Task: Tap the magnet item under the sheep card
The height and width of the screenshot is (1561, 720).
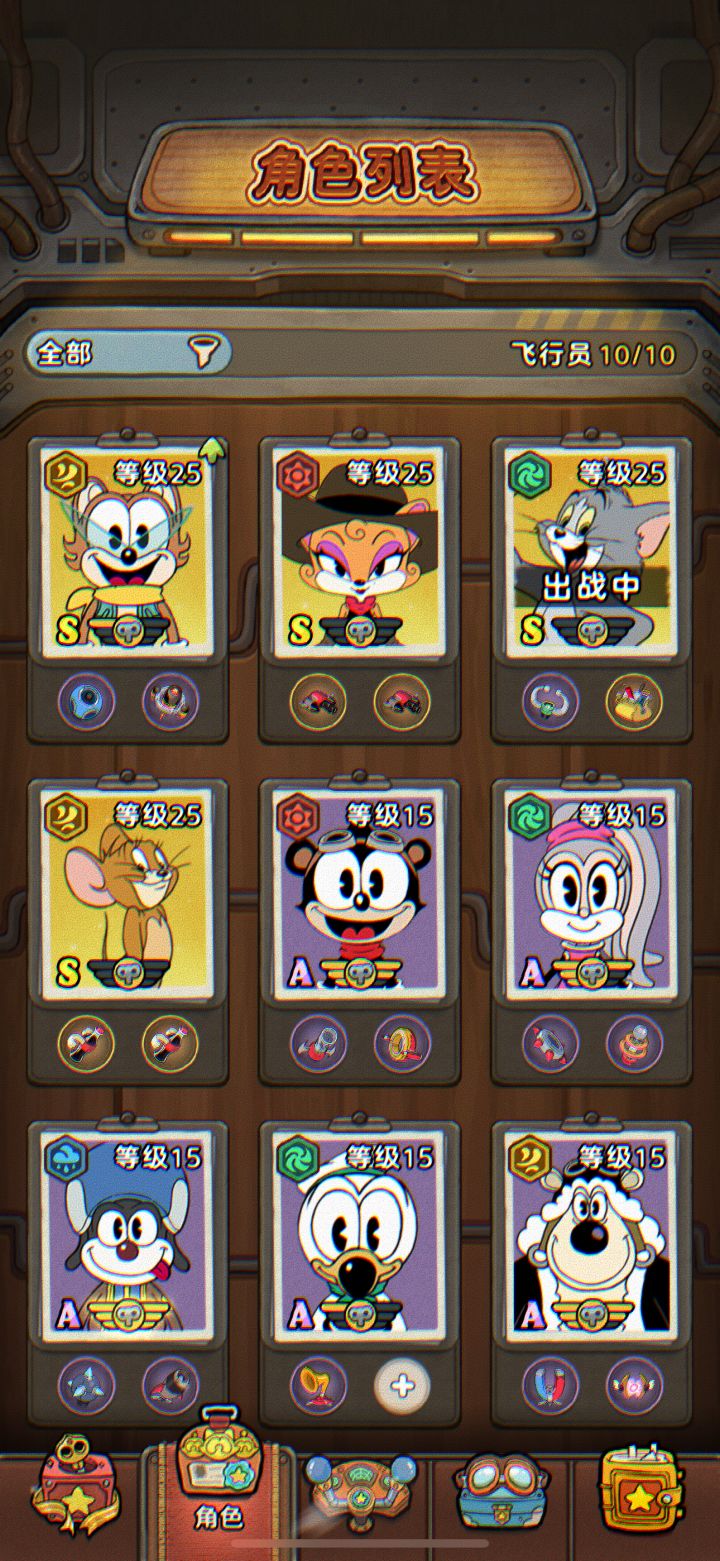Action: click(550, 1385)
